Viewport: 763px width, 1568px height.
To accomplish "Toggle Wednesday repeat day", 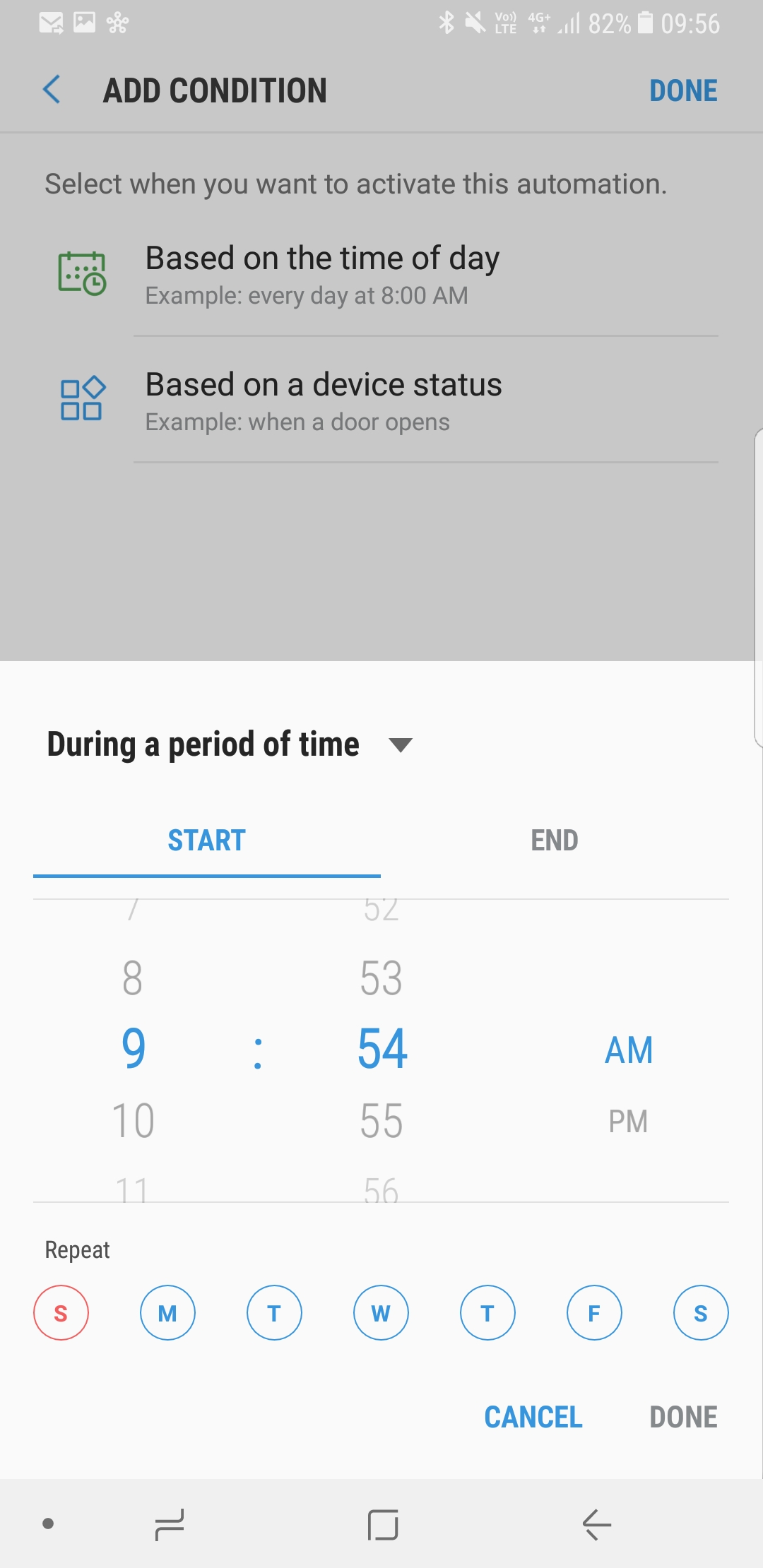I will coord(381,1313).
